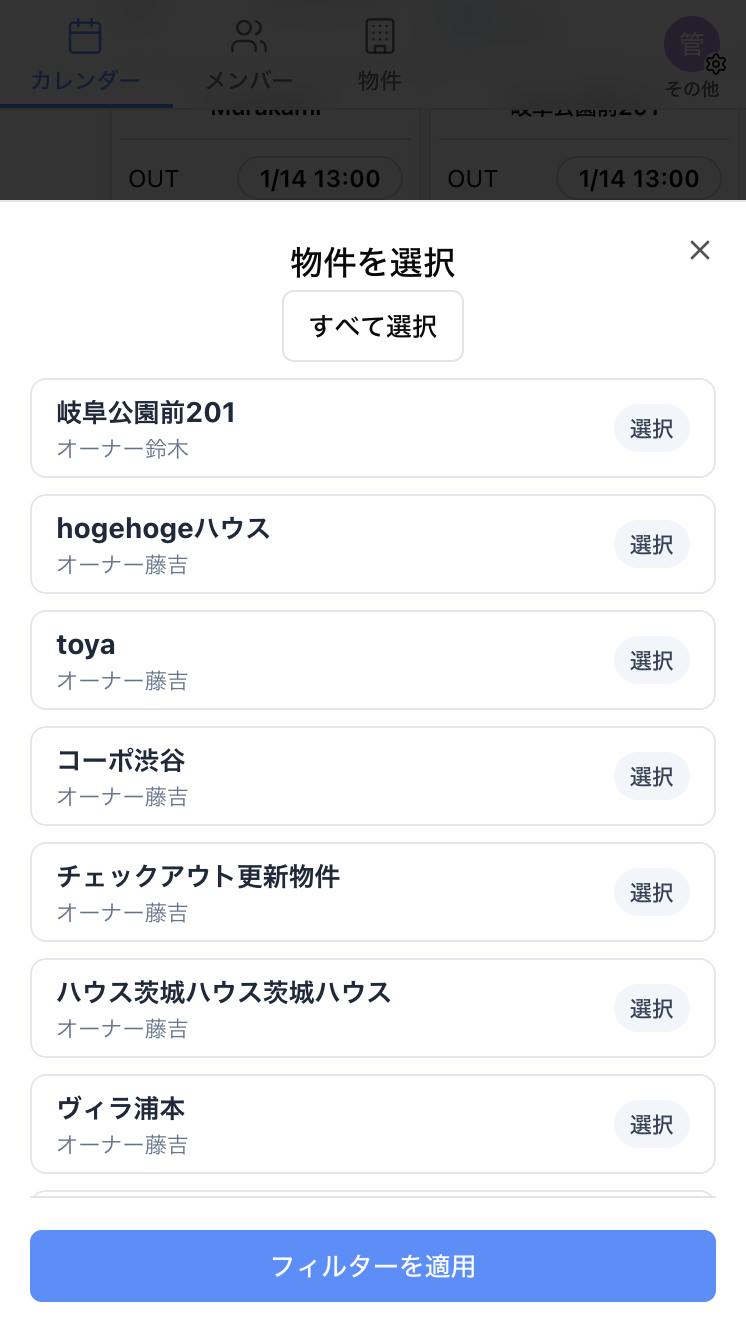
Task: Apply filter with フィルターを適用 button
Action: click(372, 1266)
